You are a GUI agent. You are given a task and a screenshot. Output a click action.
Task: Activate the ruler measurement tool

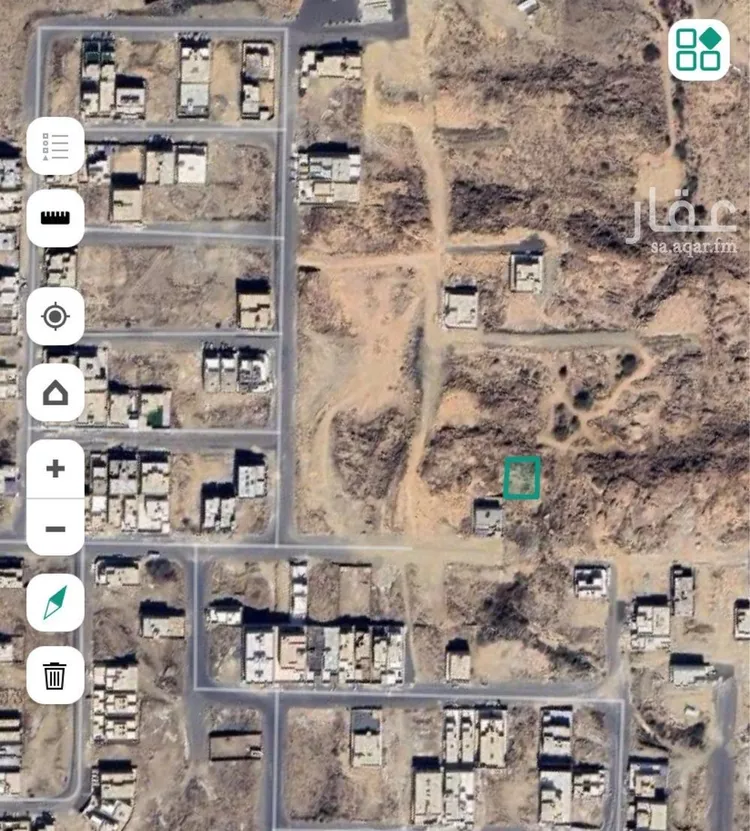click(55, 218)
